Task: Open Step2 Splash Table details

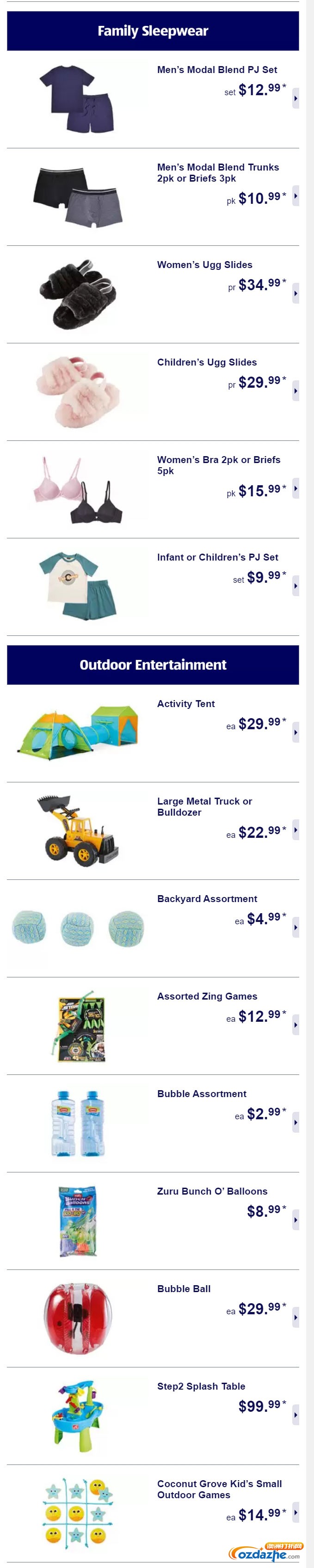Action: pos(201,1385)
